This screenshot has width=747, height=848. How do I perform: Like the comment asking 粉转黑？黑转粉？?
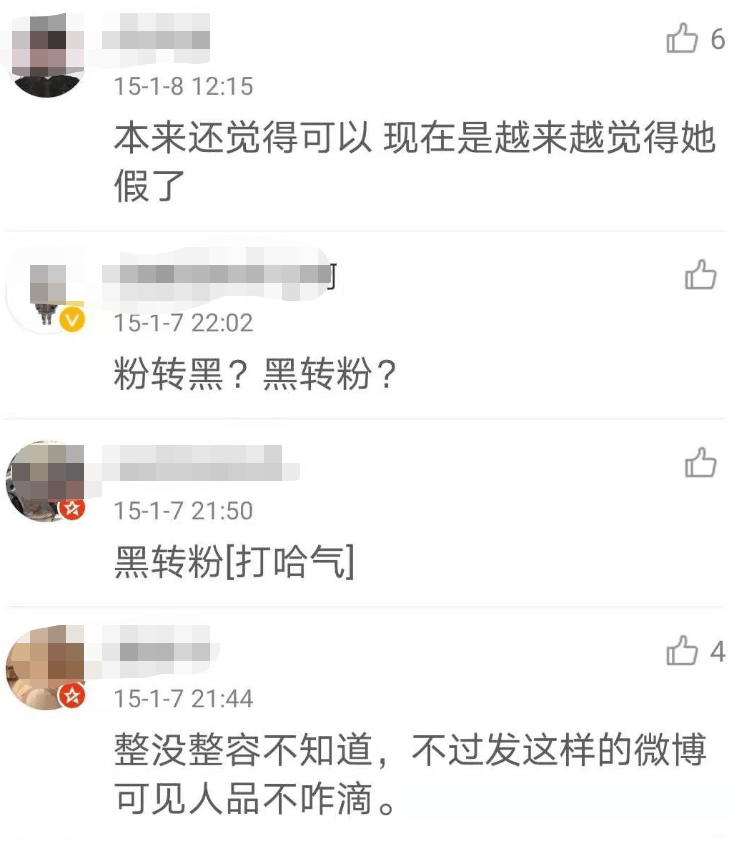coord(700,274)
